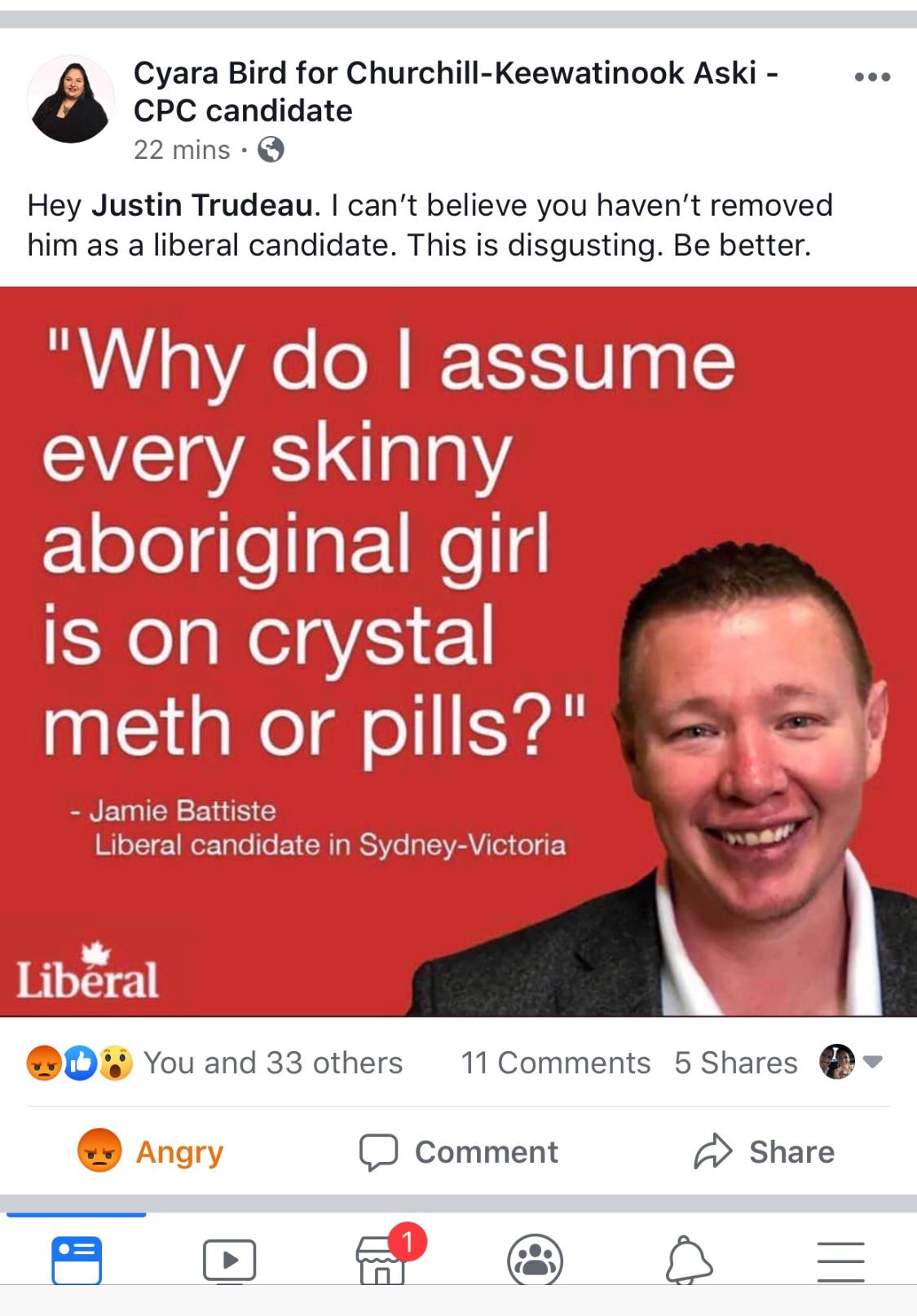Viewport: 917px width, 1316px height.
Task: Open the Marketplace tab
Action: point(381,1260)
